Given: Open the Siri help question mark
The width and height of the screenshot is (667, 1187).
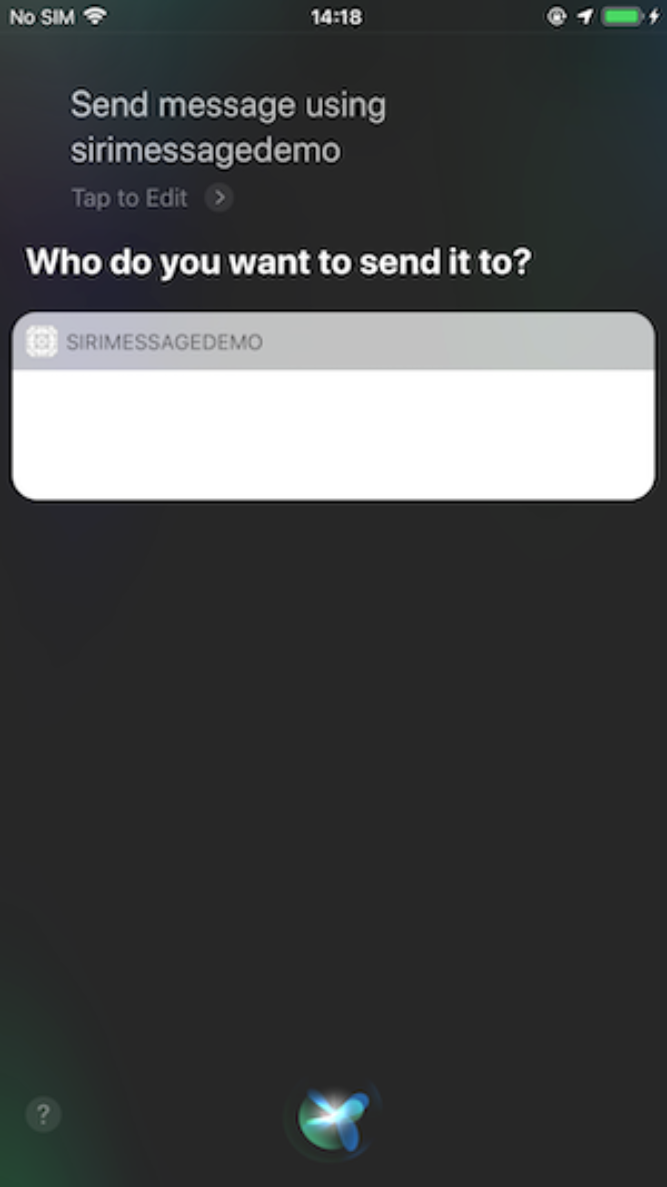Looking at the screenshot, I should [43, 1114].
